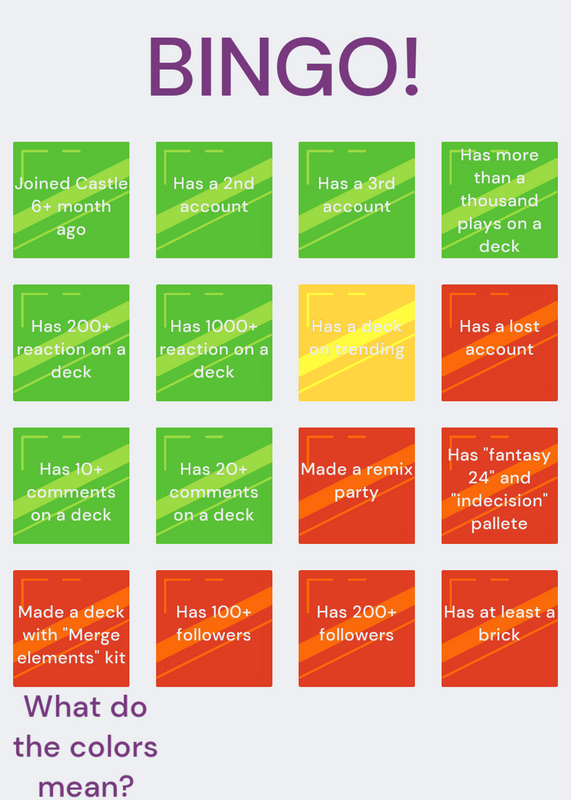571x800 pixels.
Task: Mark the "Has at least a brick" tile
Action: [500, 629]
